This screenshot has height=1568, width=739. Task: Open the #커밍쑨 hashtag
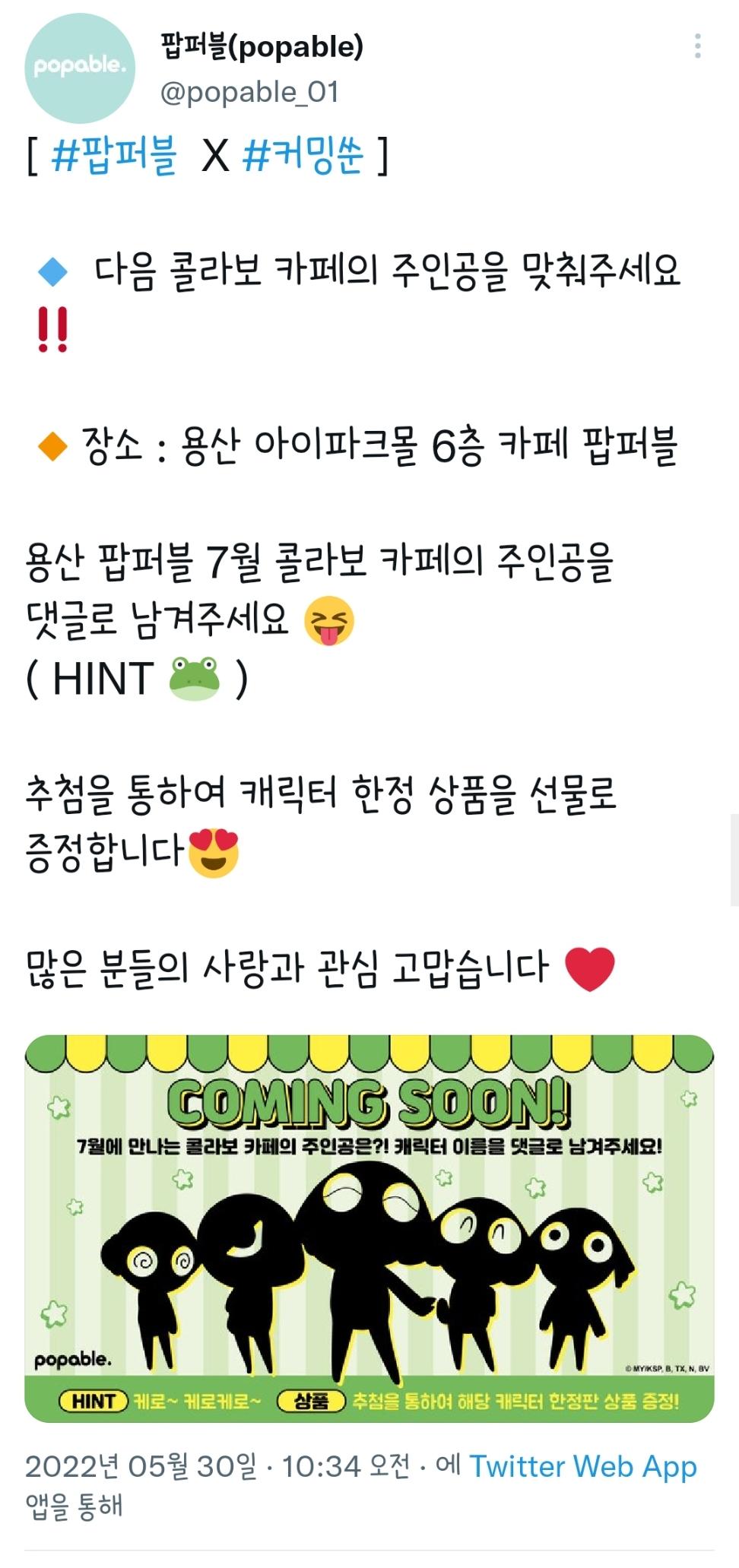(303, 156)
